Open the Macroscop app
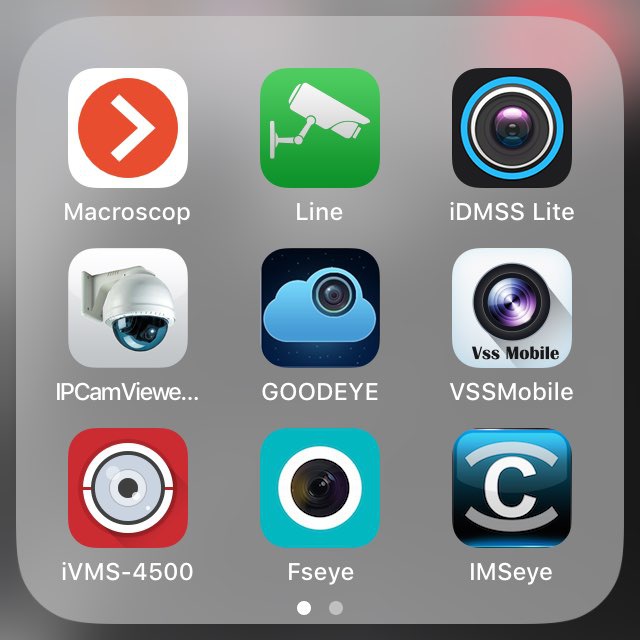 pos(127,128)
